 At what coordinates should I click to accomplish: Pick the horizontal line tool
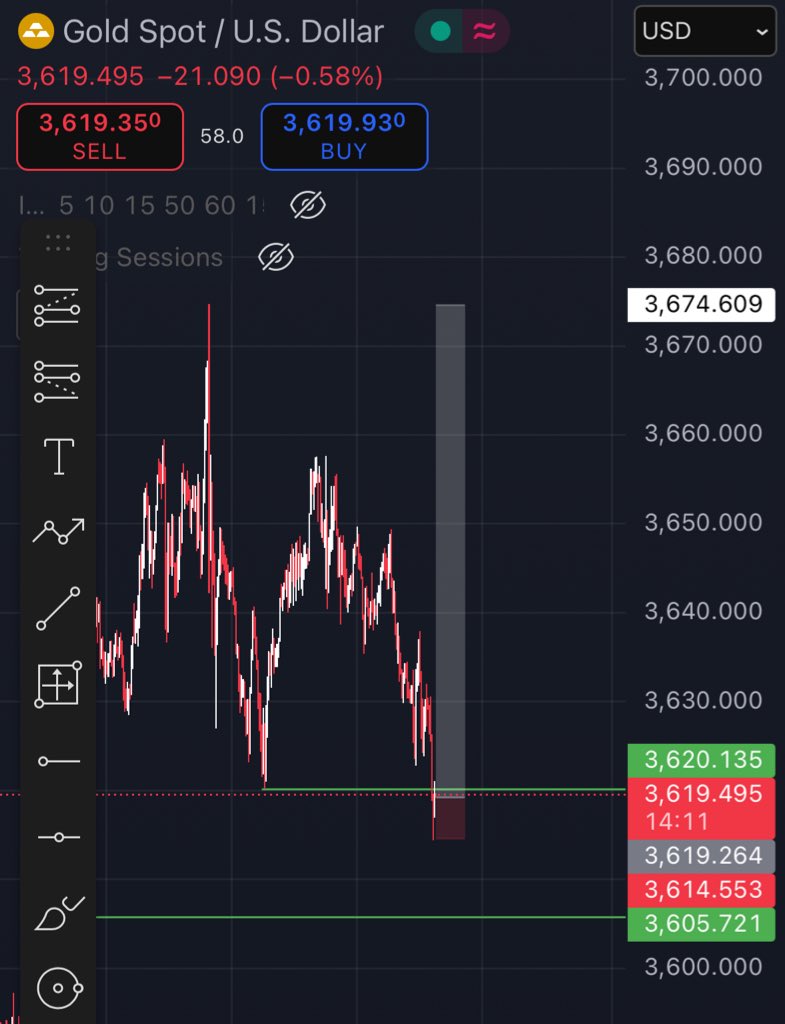58,837
